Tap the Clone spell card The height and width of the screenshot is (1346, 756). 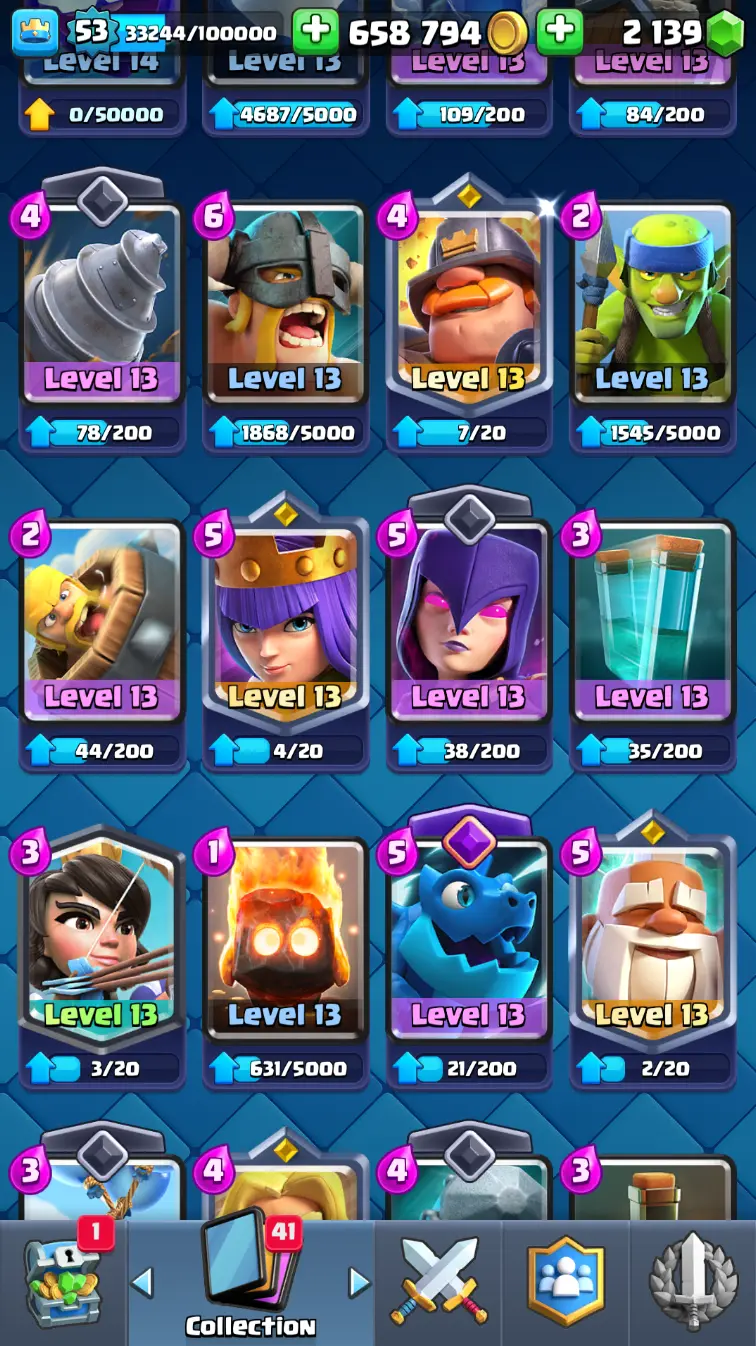[652, 620]
